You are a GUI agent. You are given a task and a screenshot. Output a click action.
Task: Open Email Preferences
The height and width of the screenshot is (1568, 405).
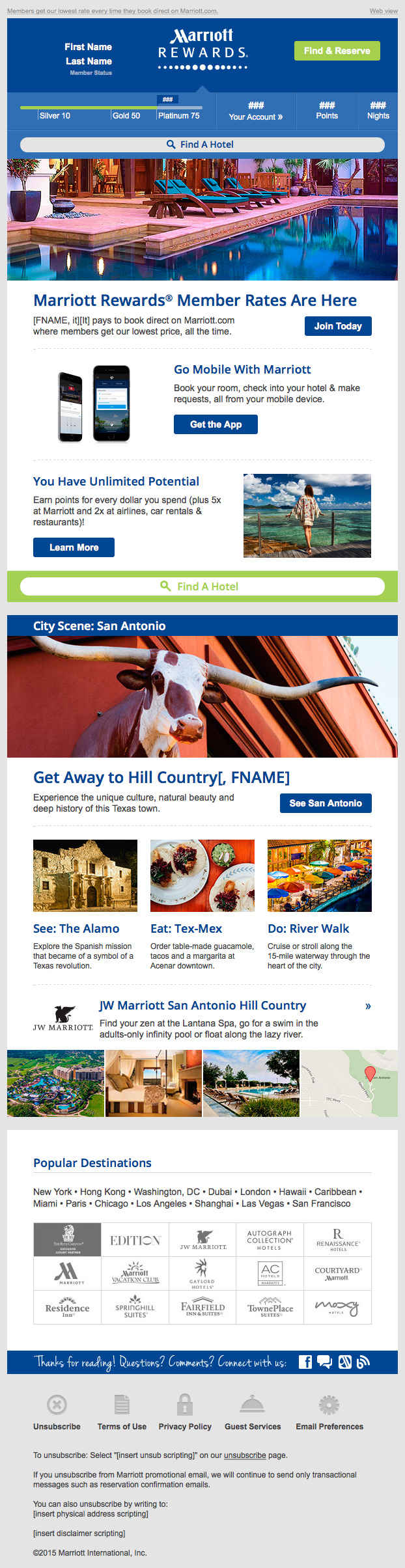coord(329,1426)
